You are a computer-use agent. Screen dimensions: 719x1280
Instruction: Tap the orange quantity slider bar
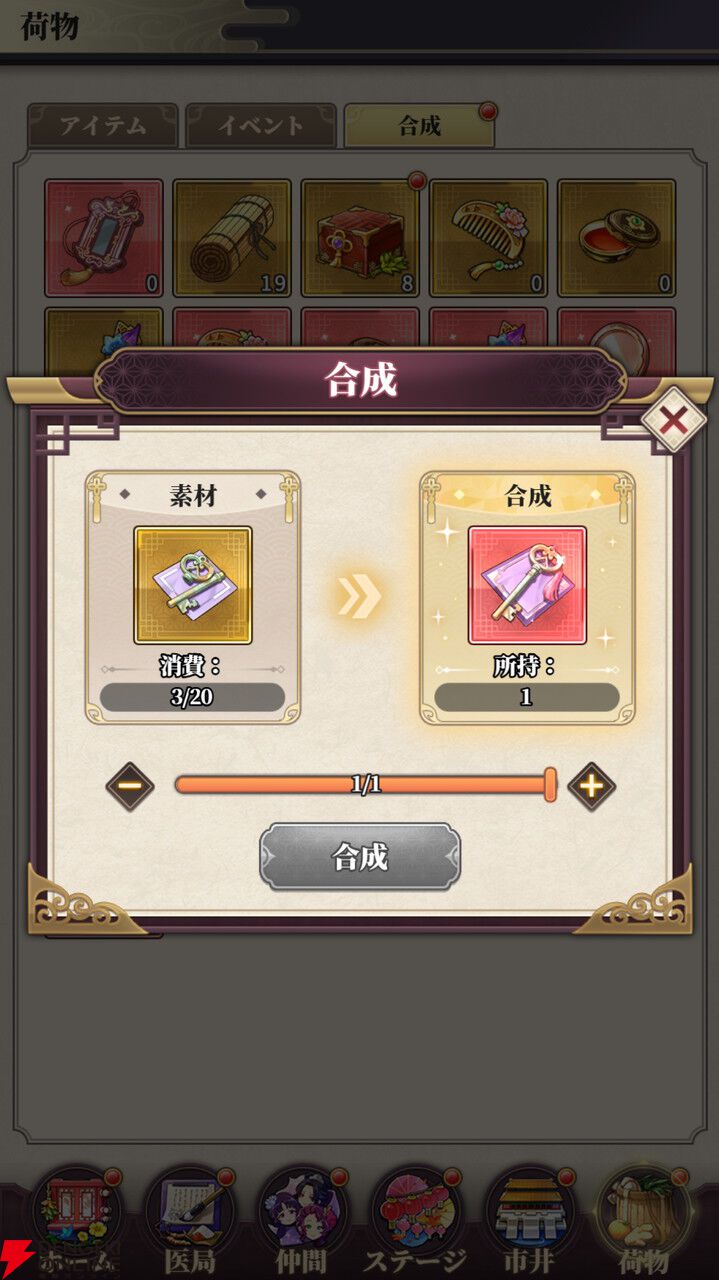pos(365,785)
